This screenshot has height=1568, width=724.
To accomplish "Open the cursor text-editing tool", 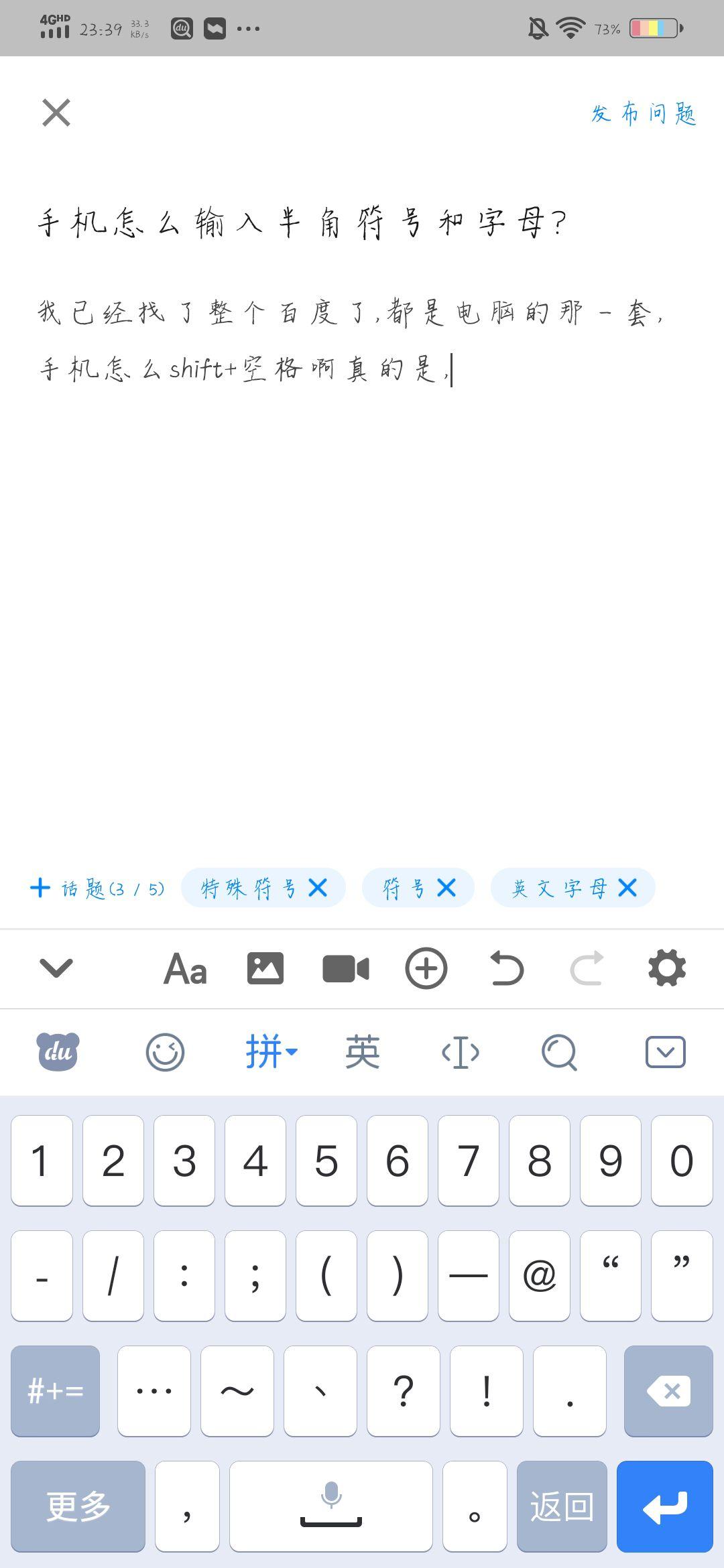I will [x=461, y=1051].
